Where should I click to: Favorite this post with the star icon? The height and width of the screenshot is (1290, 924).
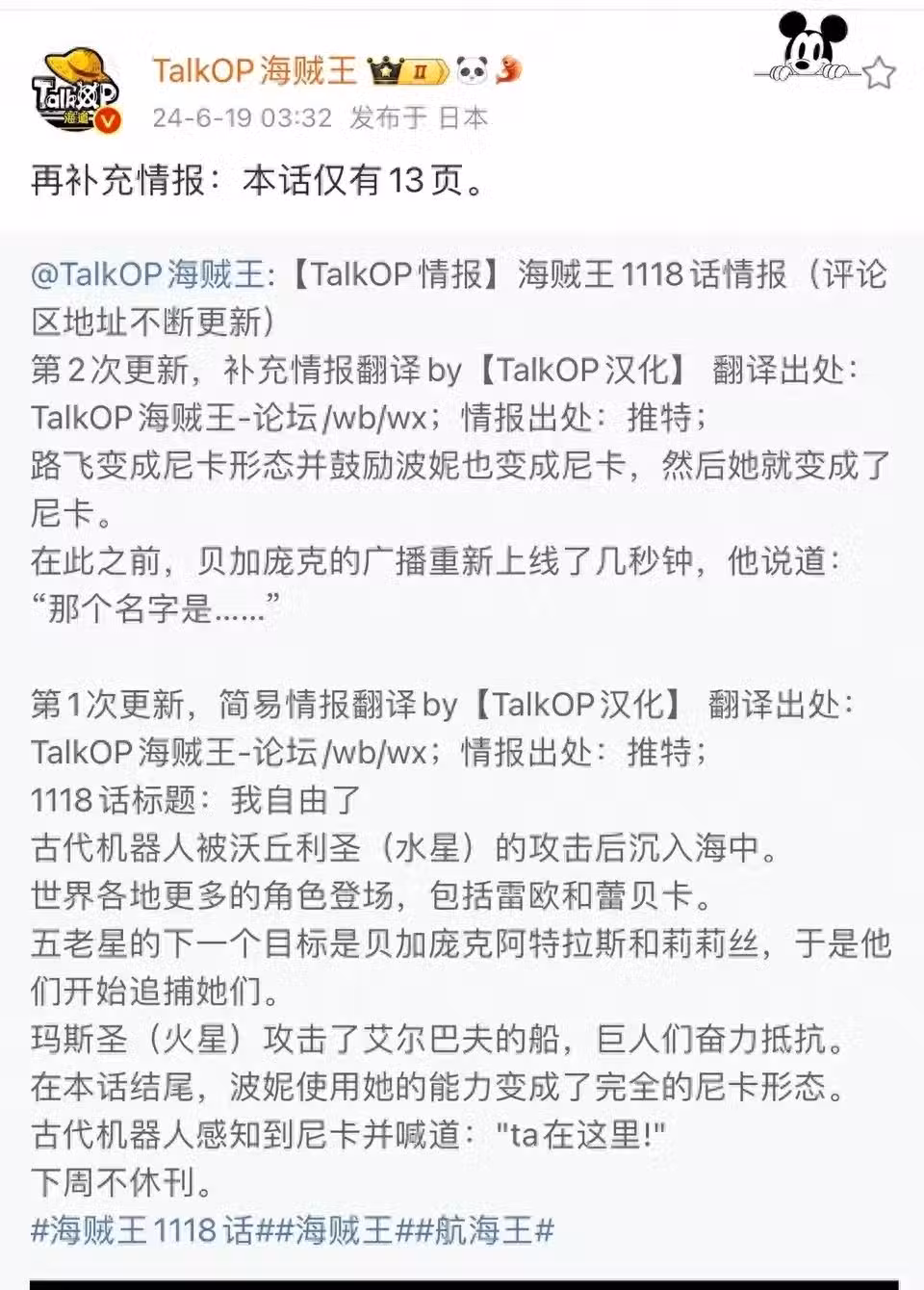(879, 73)
